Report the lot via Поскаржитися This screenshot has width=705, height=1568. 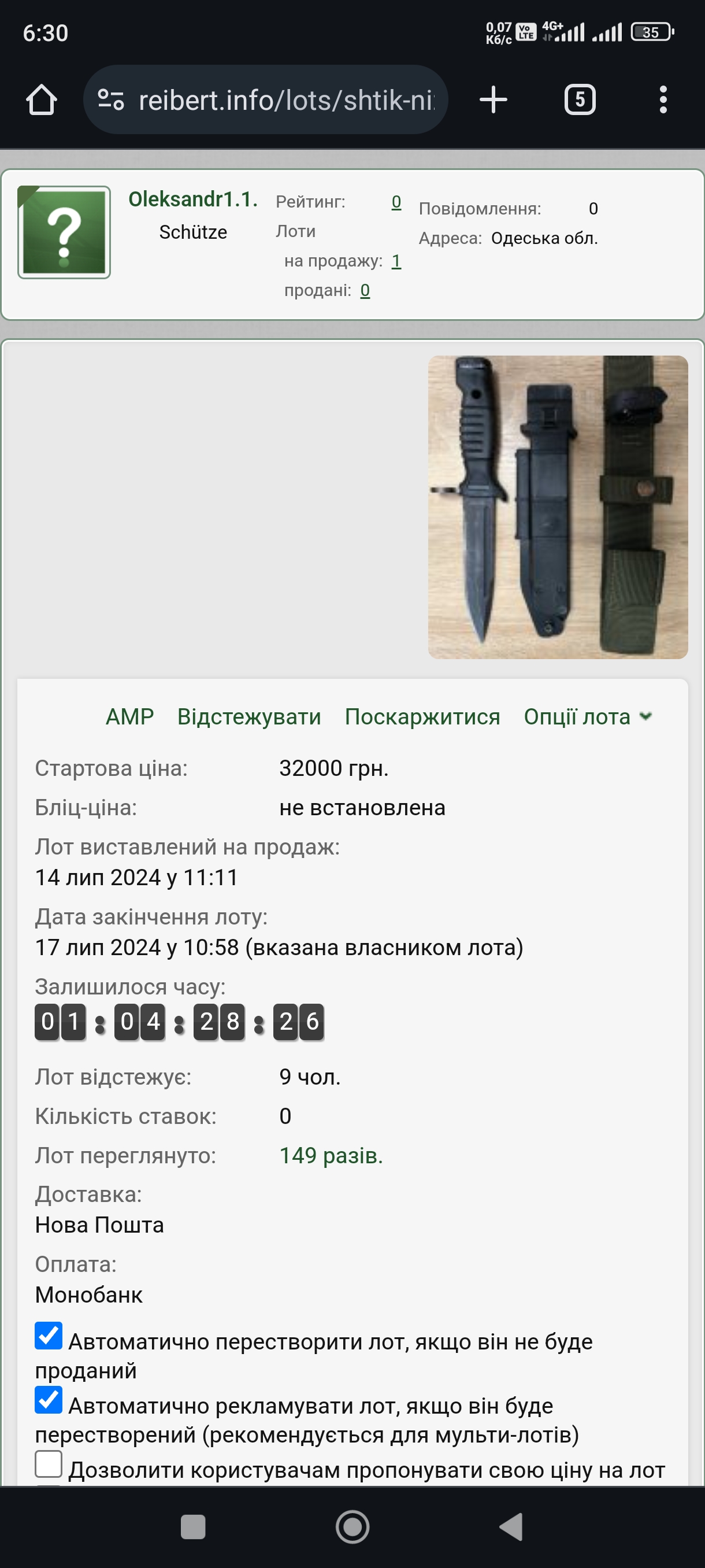point(422,716)
